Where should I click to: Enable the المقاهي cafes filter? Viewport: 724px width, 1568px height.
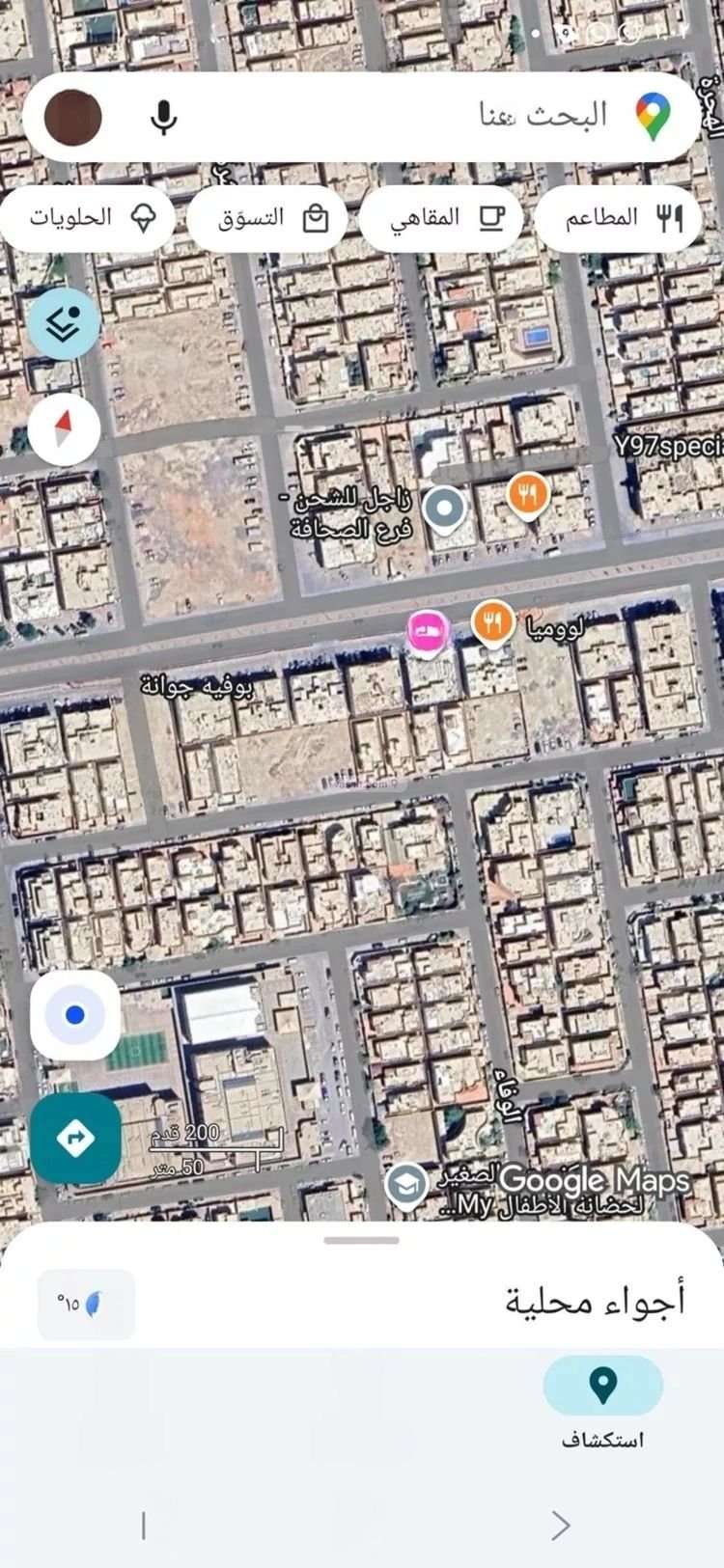(x=442, y=218)
